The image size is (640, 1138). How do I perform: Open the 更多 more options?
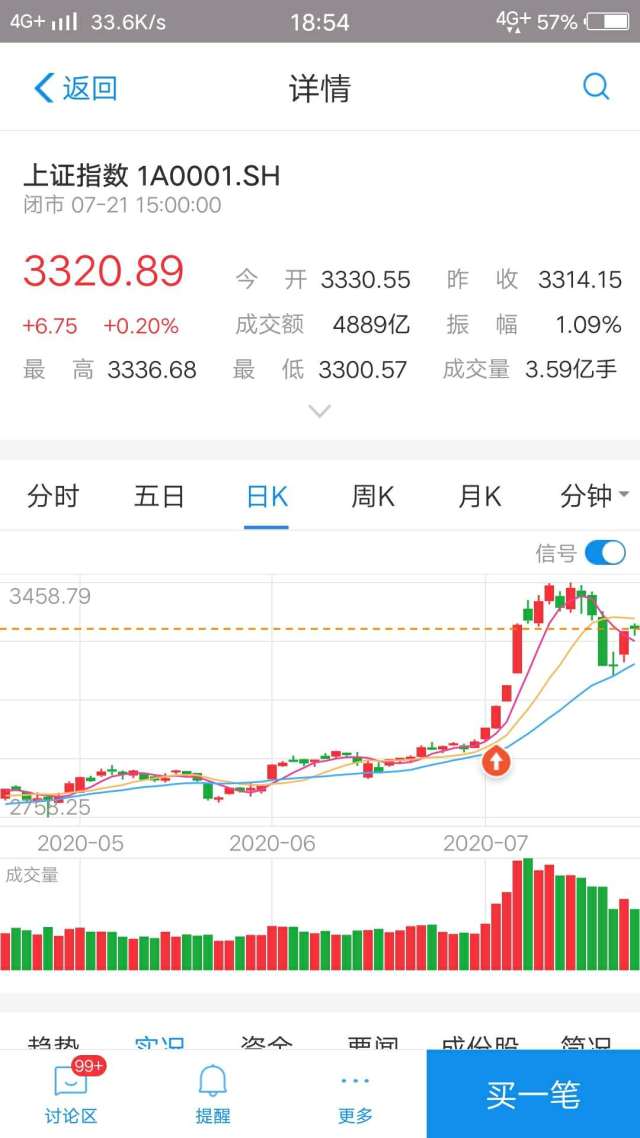pos(355,1093)
